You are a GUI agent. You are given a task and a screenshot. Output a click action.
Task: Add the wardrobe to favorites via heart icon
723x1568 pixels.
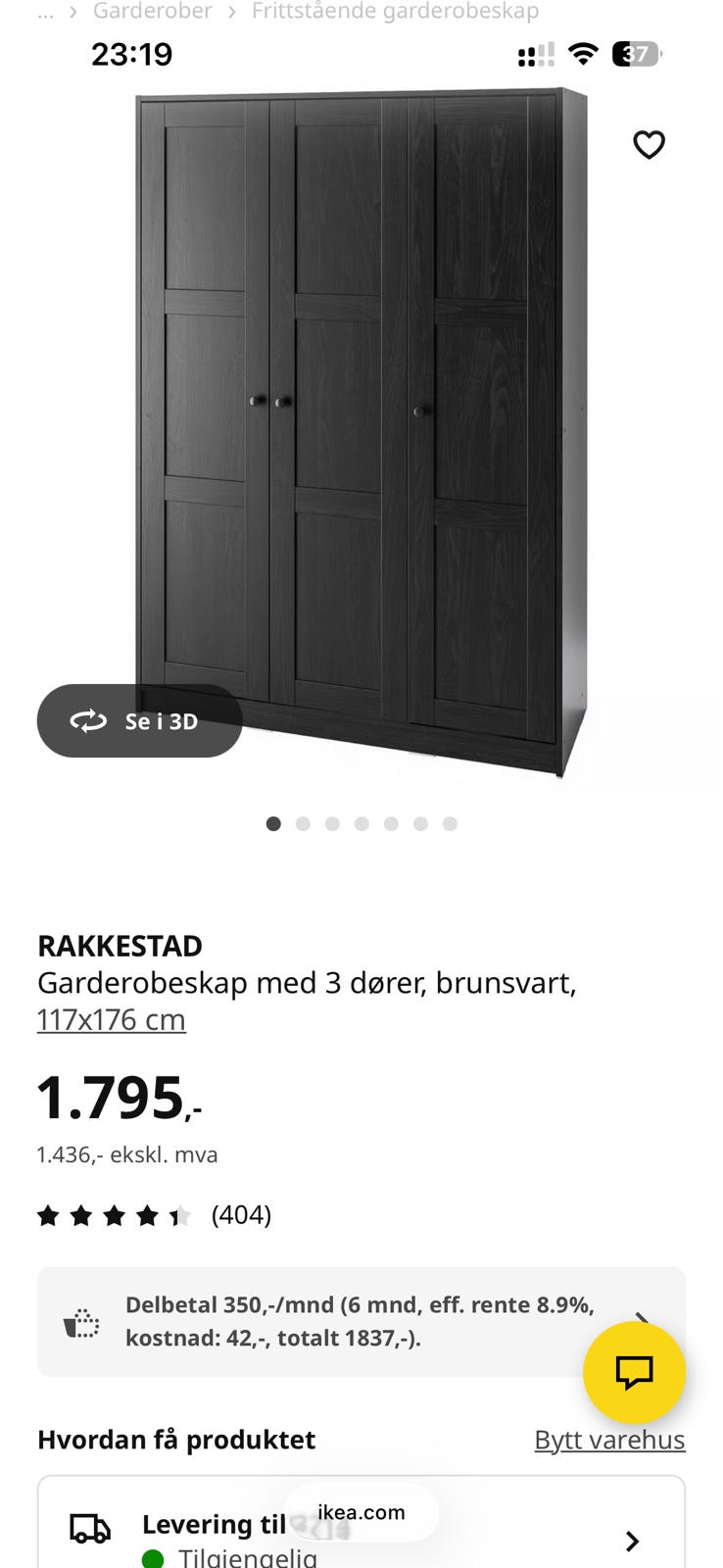[x=650, y=144]
